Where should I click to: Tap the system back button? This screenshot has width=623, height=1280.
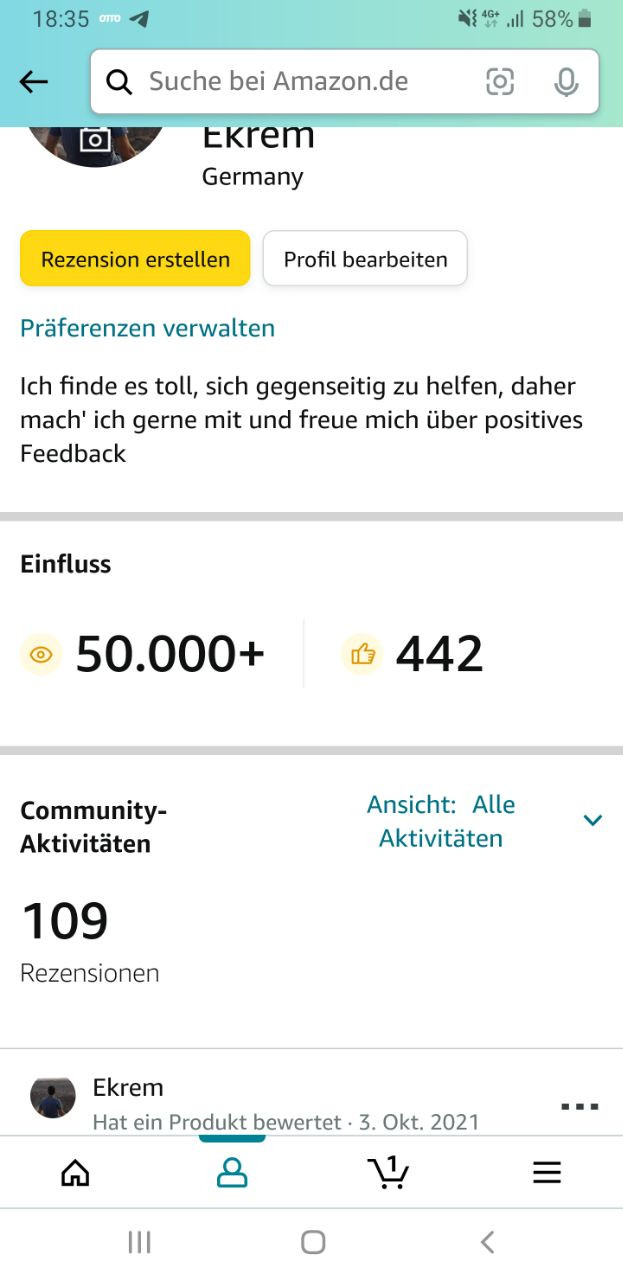tap(487, 1242)
